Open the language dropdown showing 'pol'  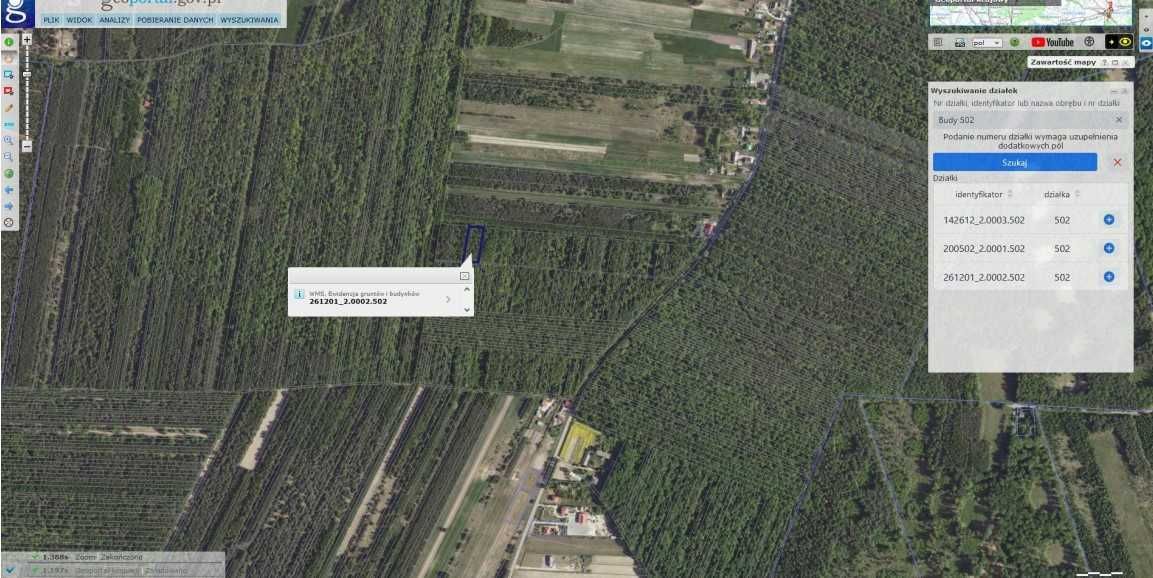coord(986,43)
